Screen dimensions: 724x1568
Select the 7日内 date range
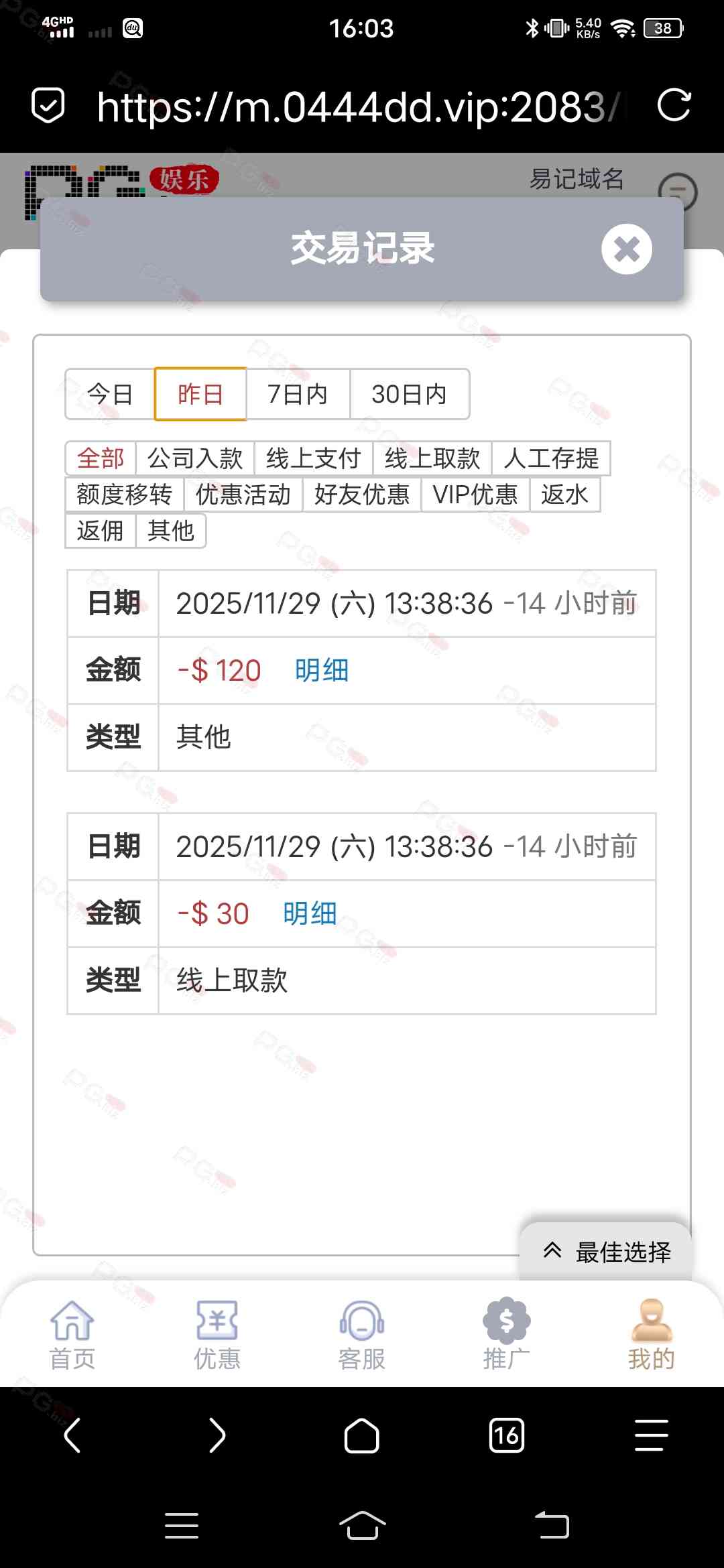click(x=298, y=394)
